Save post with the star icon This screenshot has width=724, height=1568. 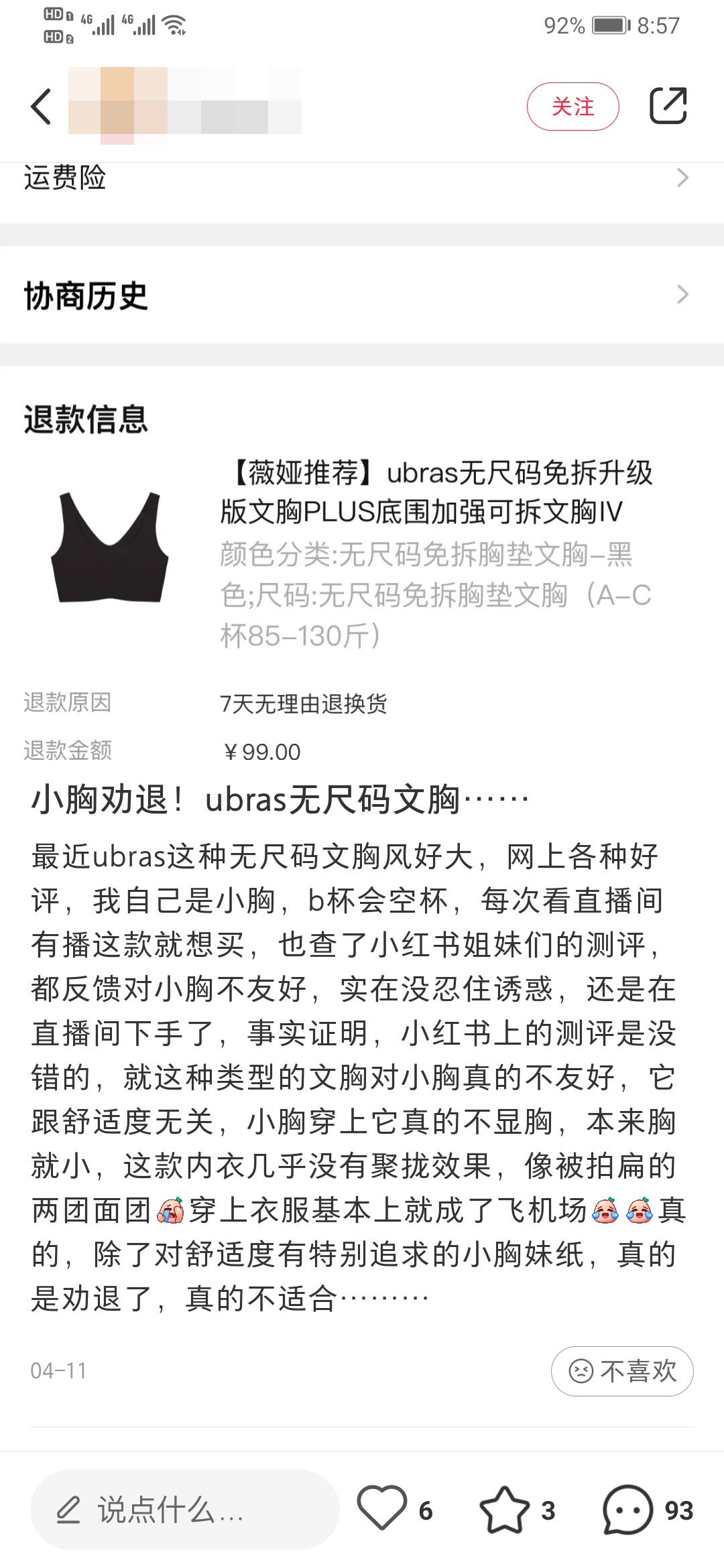[x=504, y=1510]
